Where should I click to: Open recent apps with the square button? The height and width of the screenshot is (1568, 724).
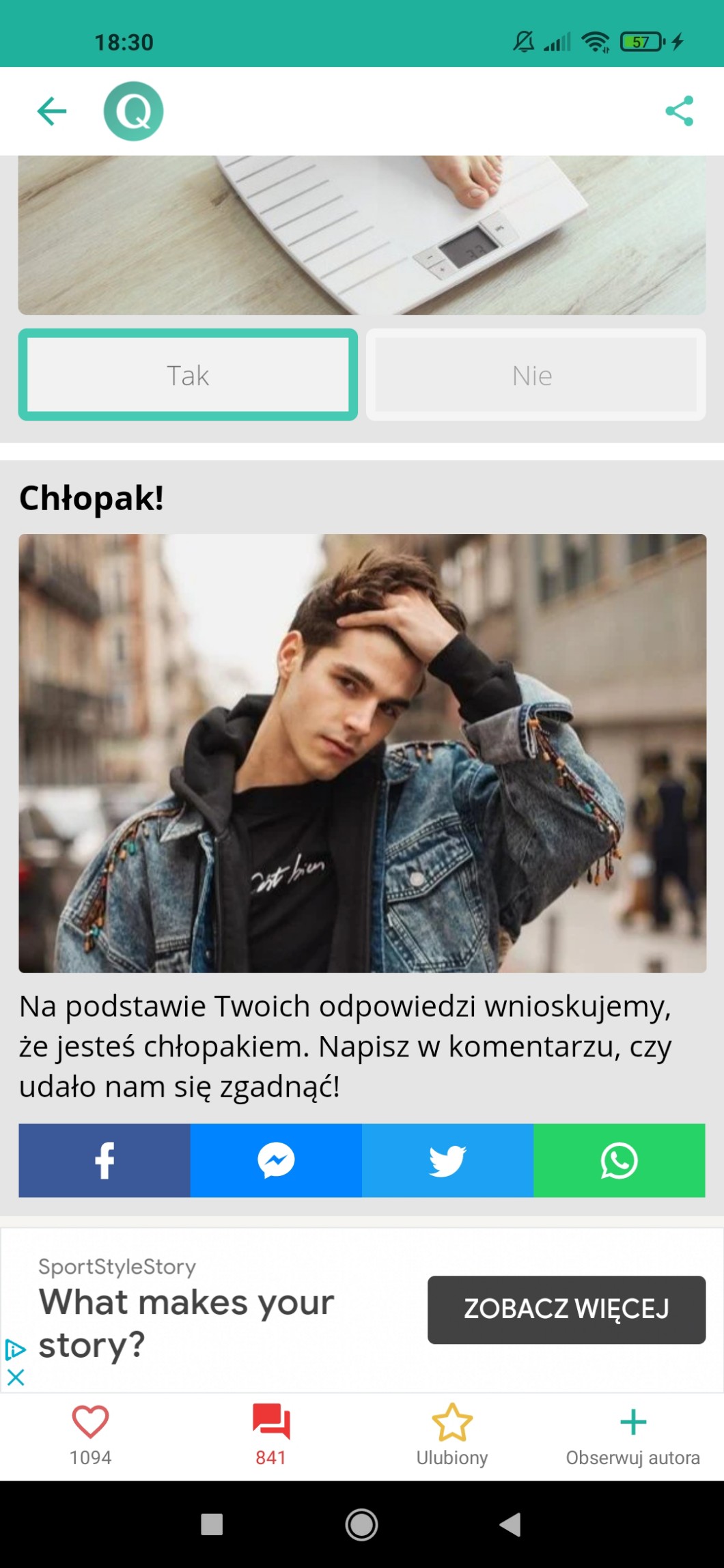pos(212,1524)
